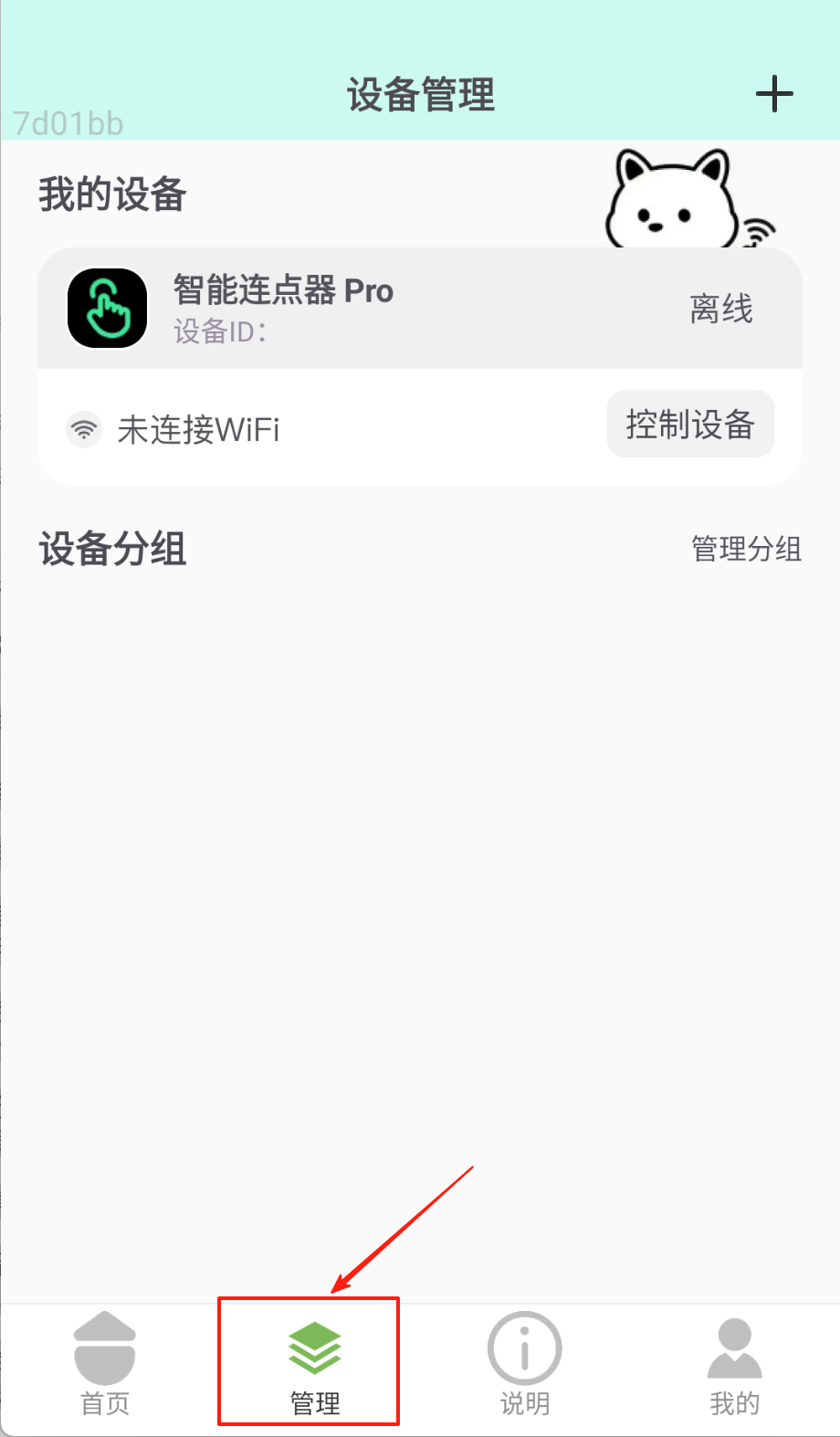
Task: Switch to the 首页 tab
Action: (105, 1365)
